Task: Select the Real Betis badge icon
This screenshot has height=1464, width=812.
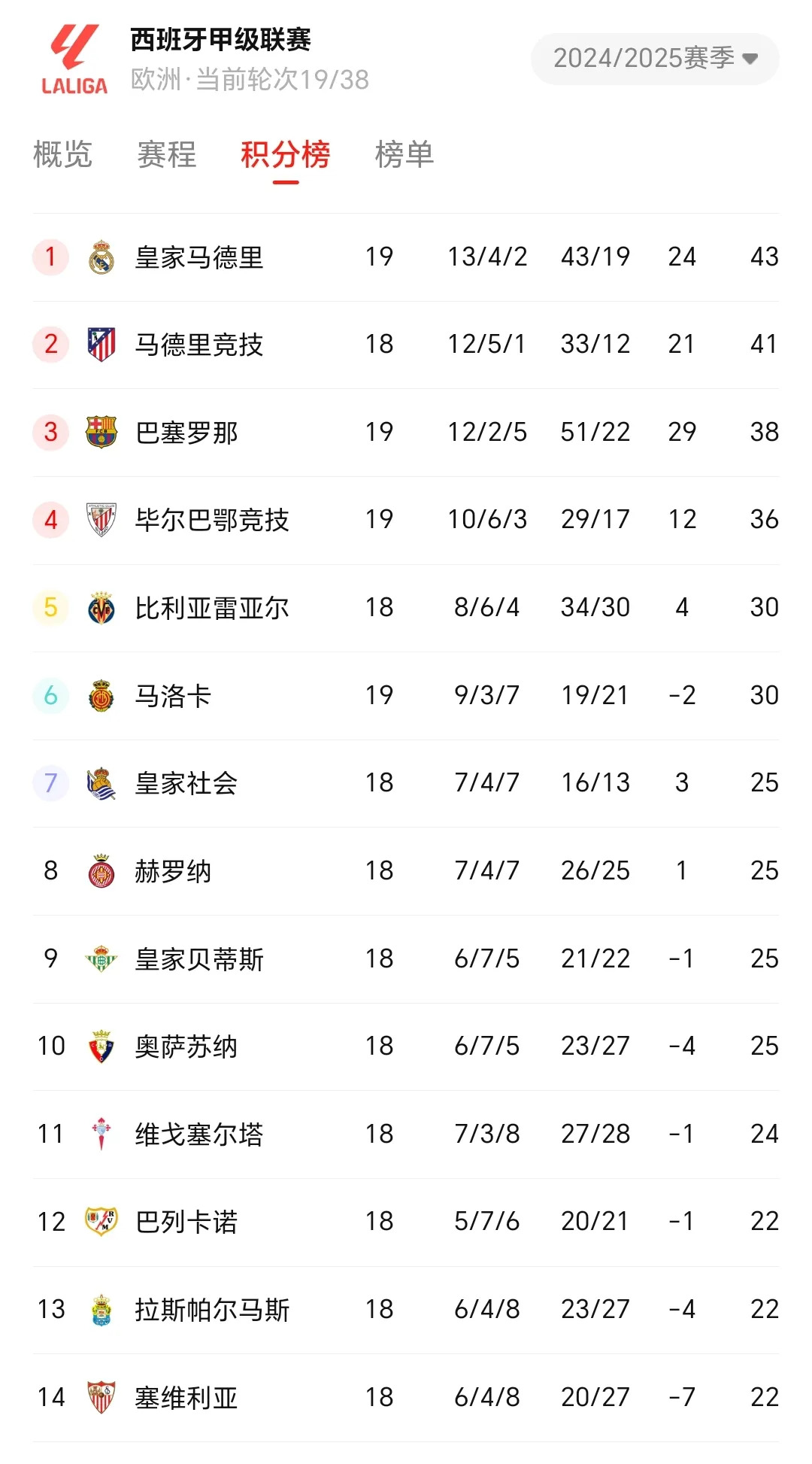Action: 103,958
